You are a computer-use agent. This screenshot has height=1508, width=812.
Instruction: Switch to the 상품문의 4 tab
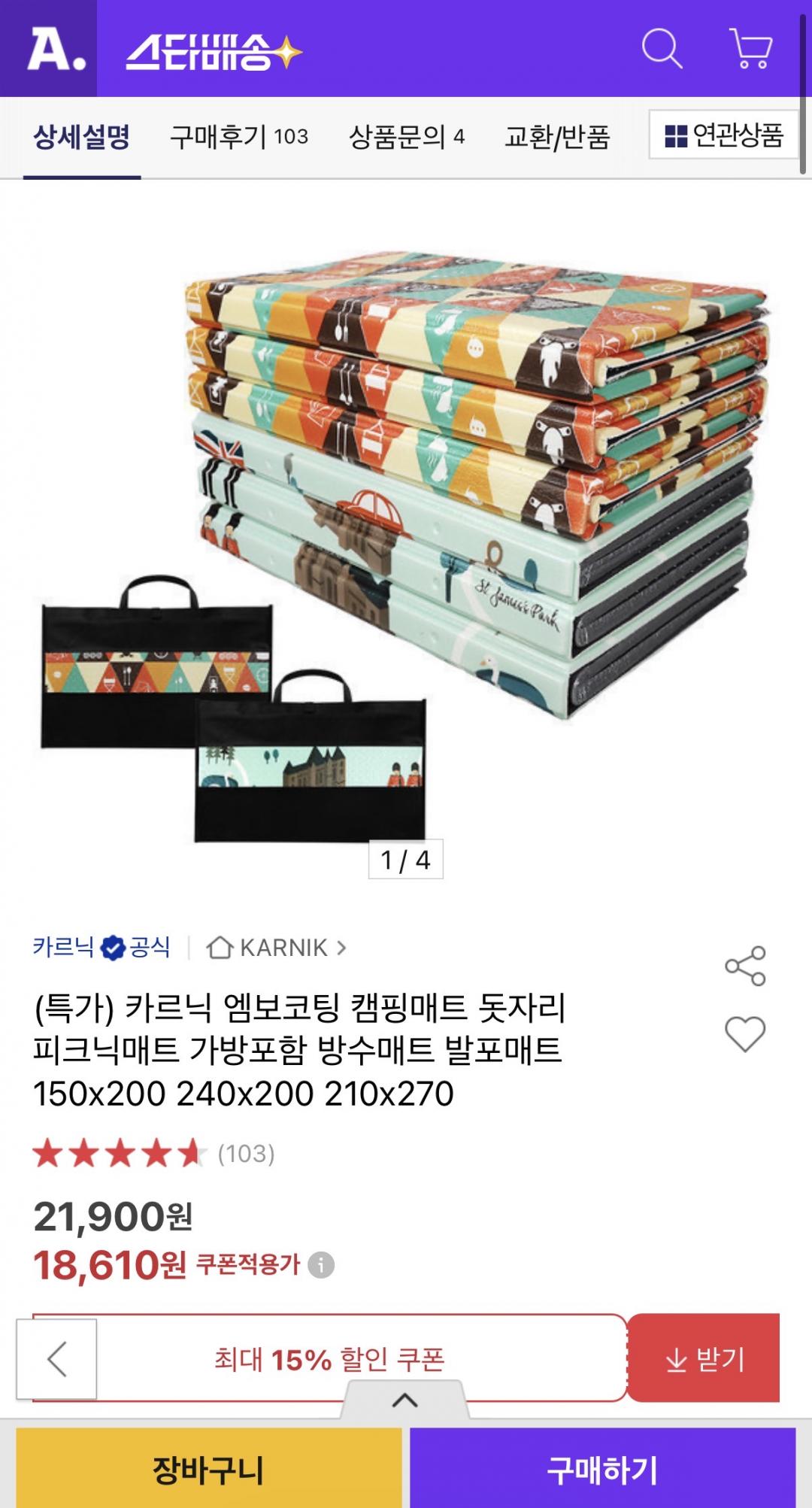pos(407,137)
